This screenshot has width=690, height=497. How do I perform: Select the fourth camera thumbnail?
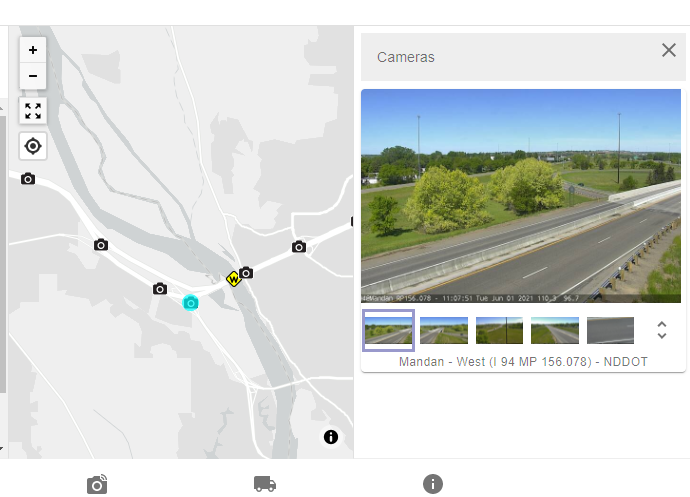coord(554,330)
